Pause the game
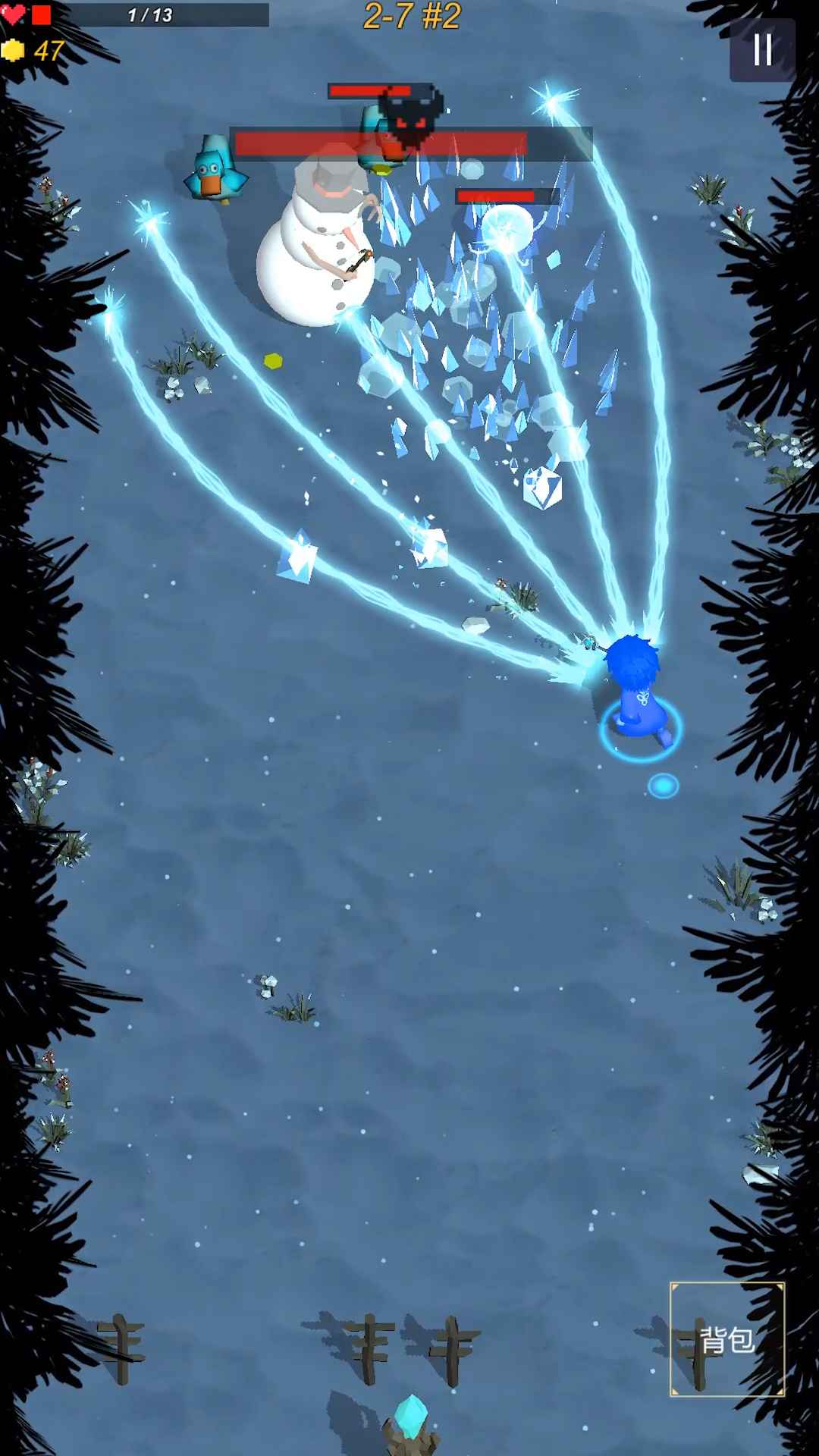 pyautogui.click(x=762, y=50)
